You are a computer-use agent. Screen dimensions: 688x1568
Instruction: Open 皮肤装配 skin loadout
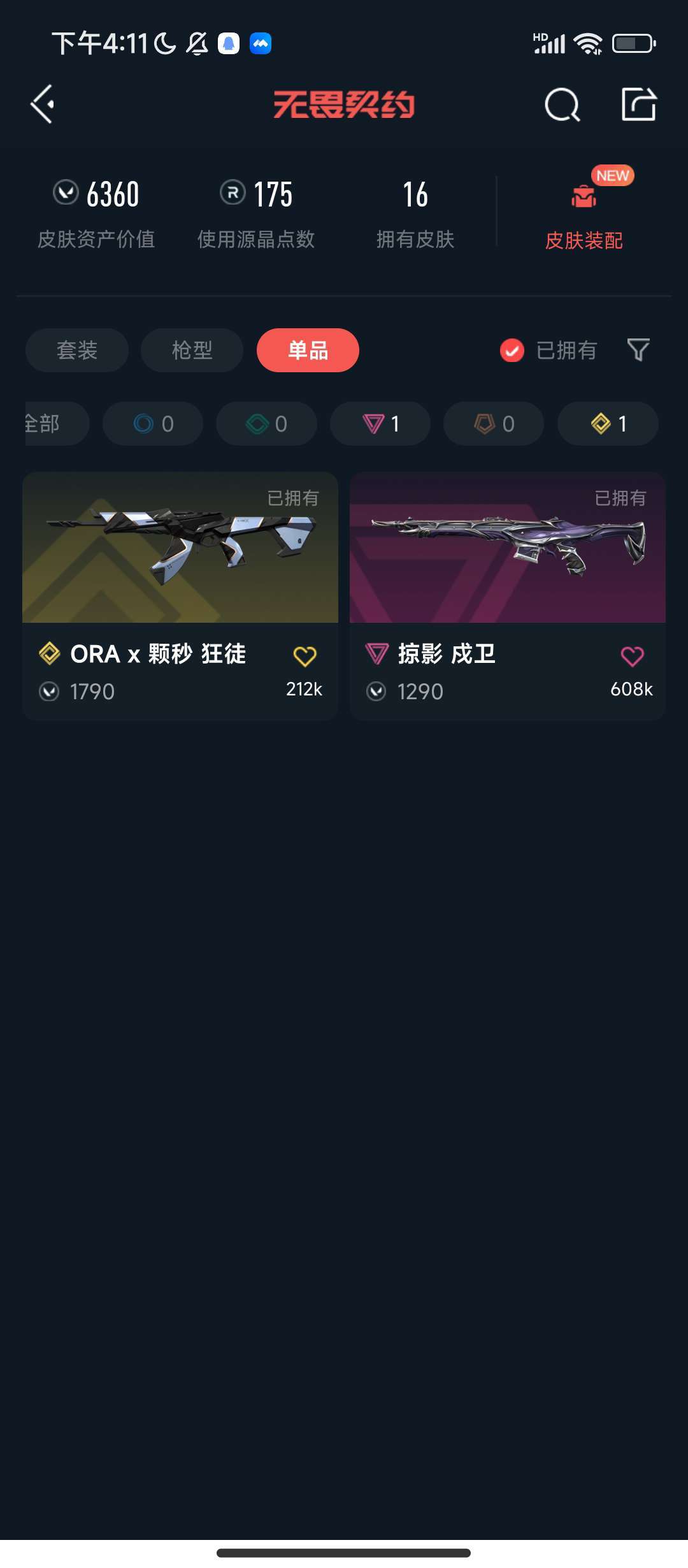click(584, 218)
